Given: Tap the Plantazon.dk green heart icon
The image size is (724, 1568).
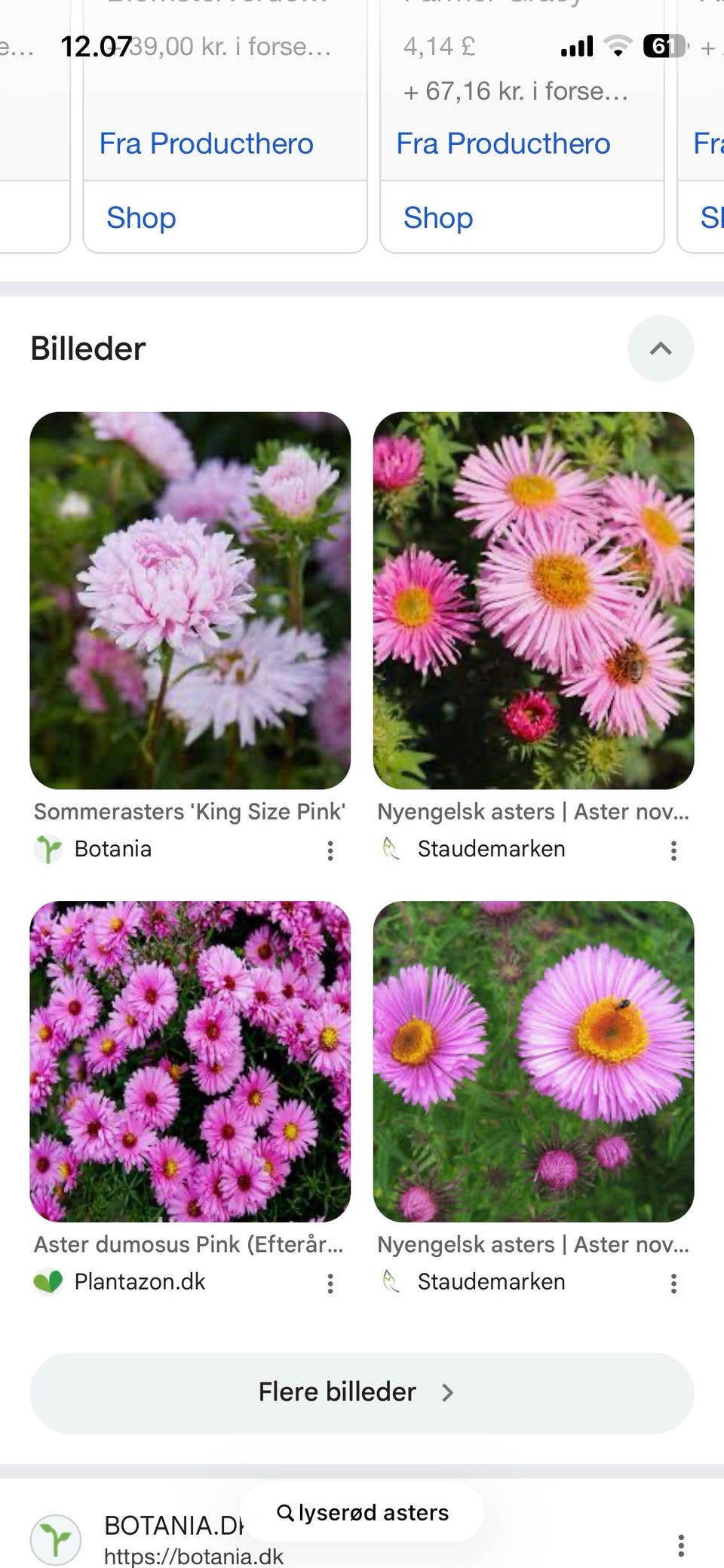Looking at the screenshot, I should pyautogui.click(x=48, y=1281).
